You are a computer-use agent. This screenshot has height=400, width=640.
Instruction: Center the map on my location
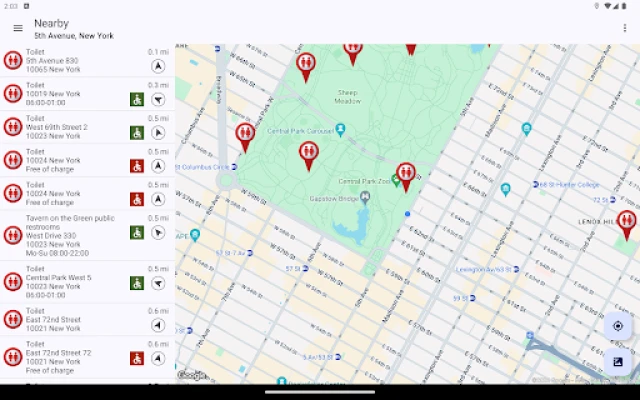[x=618, y=326]
